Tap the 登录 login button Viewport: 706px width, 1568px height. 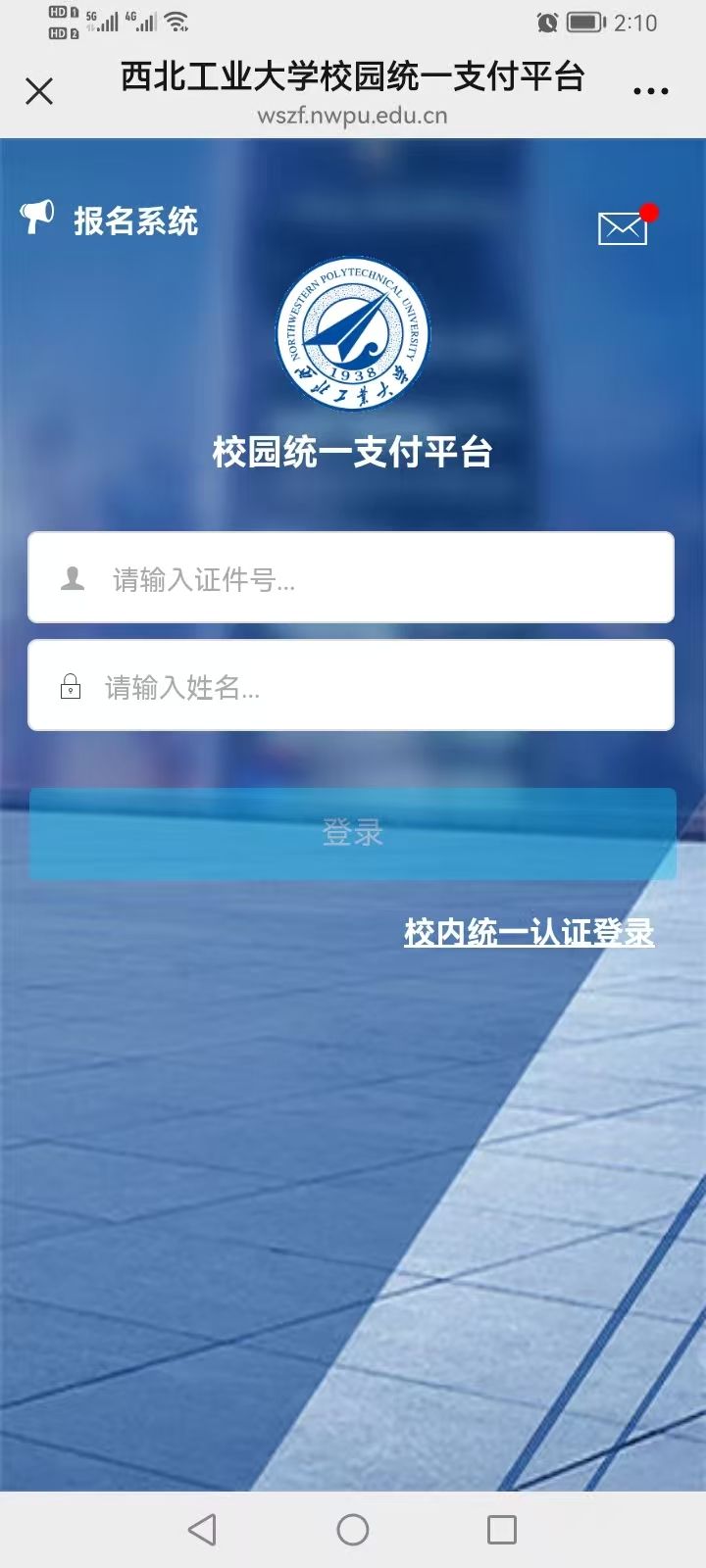(x=352, y=834)
